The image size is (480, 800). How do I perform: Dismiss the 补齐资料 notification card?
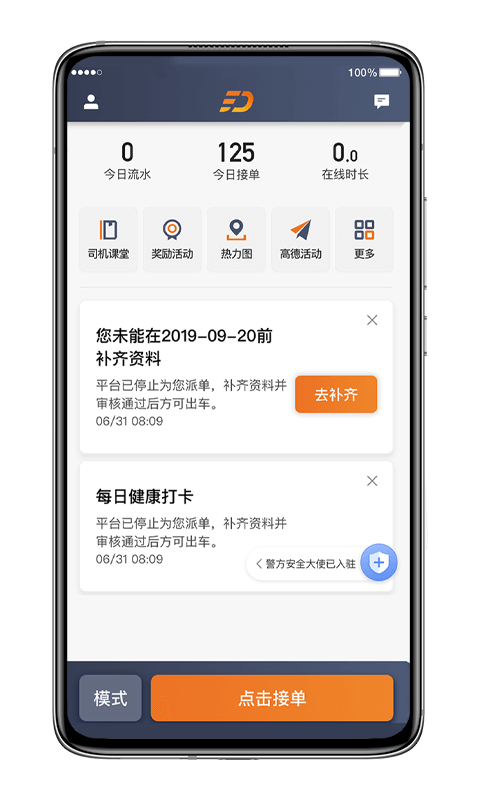coord(372,320)
